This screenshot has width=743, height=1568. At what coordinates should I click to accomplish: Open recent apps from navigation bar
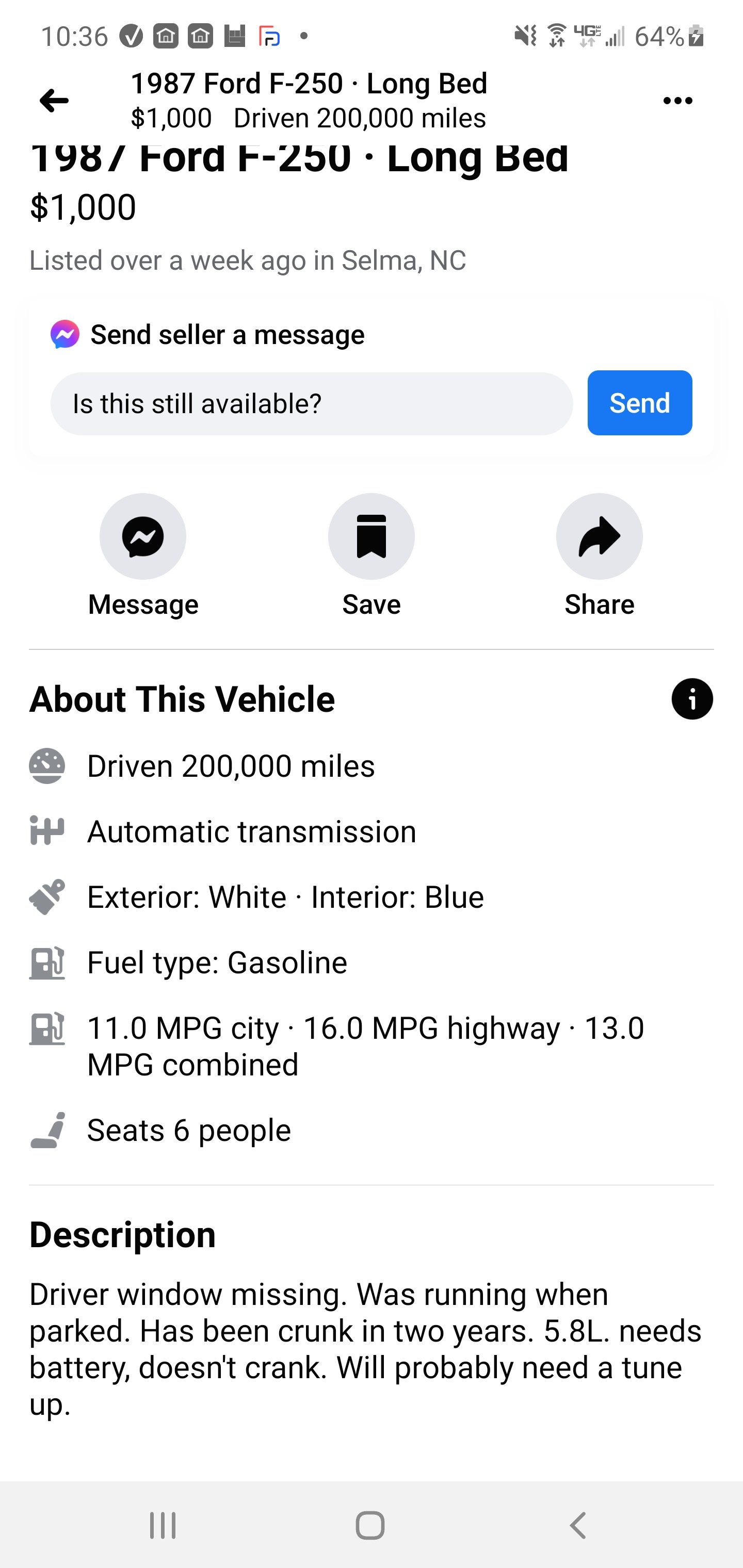tap(163, 1525)
